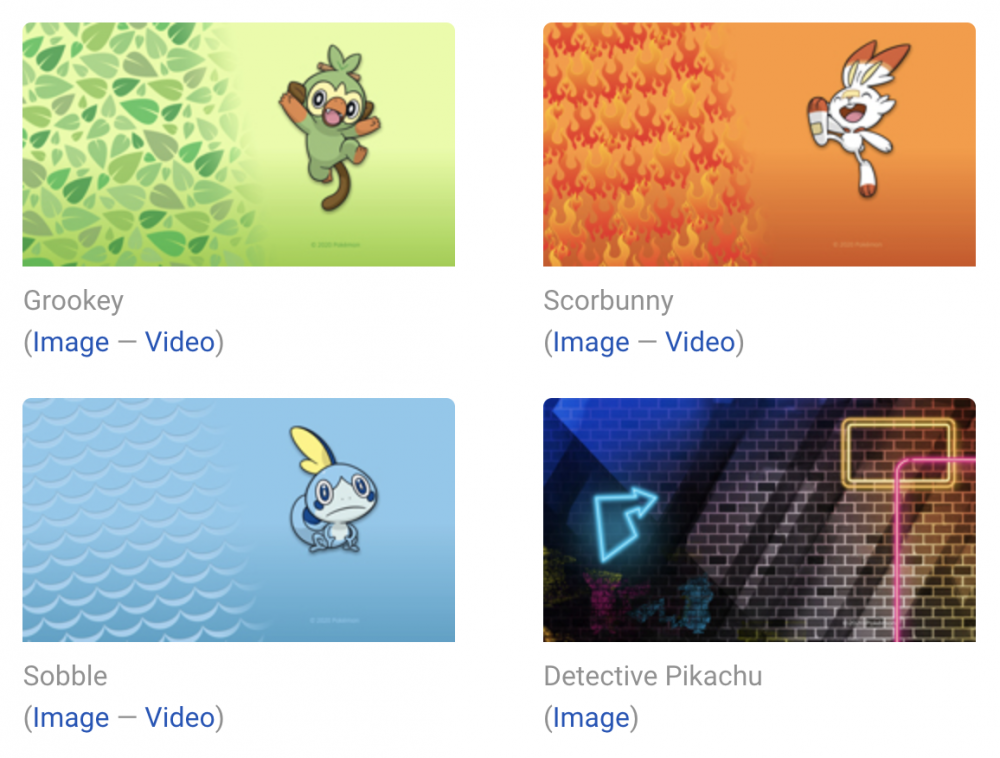Open the Image link under Sobble

click(71, 717)
